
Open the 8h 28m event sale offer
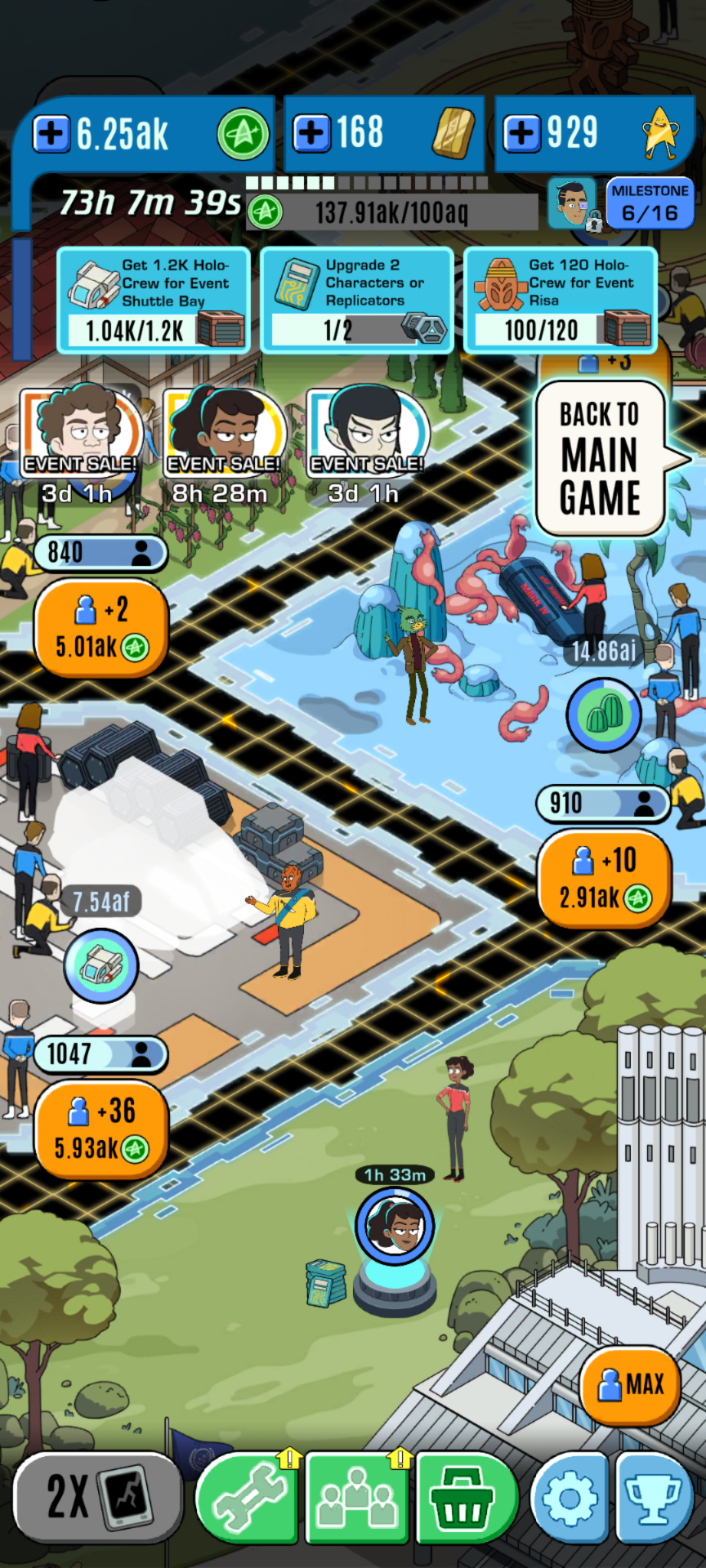tap(222, 445)
